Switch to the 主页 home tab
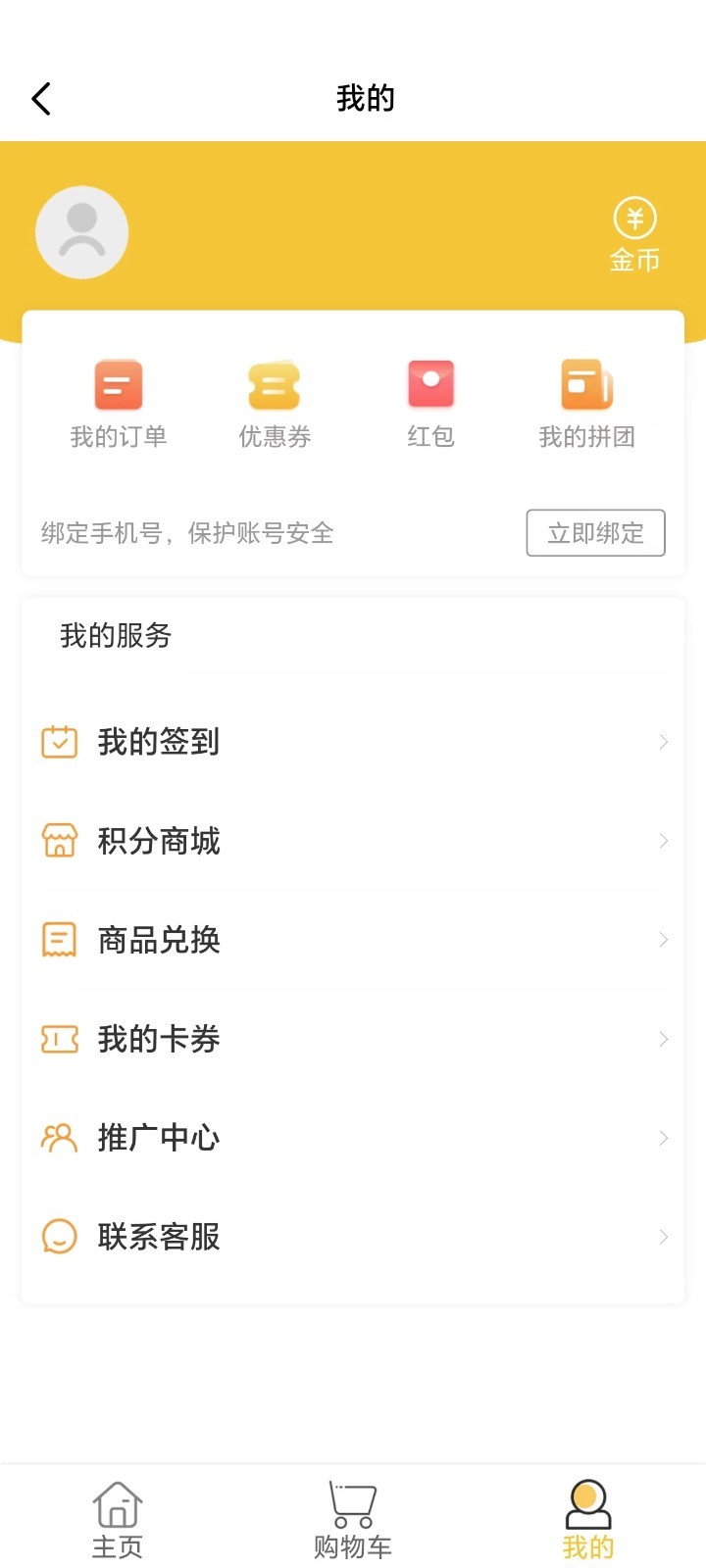Screen dimensions: 706x1568 tap(118, 1516)
